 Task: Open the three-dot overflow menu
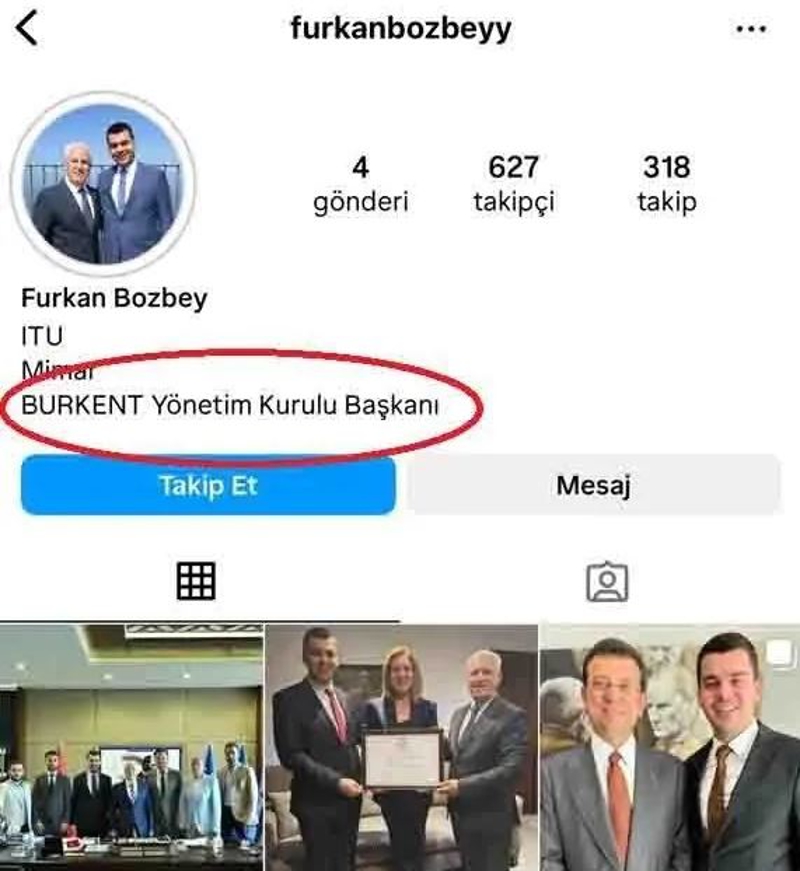click(750, 29)
